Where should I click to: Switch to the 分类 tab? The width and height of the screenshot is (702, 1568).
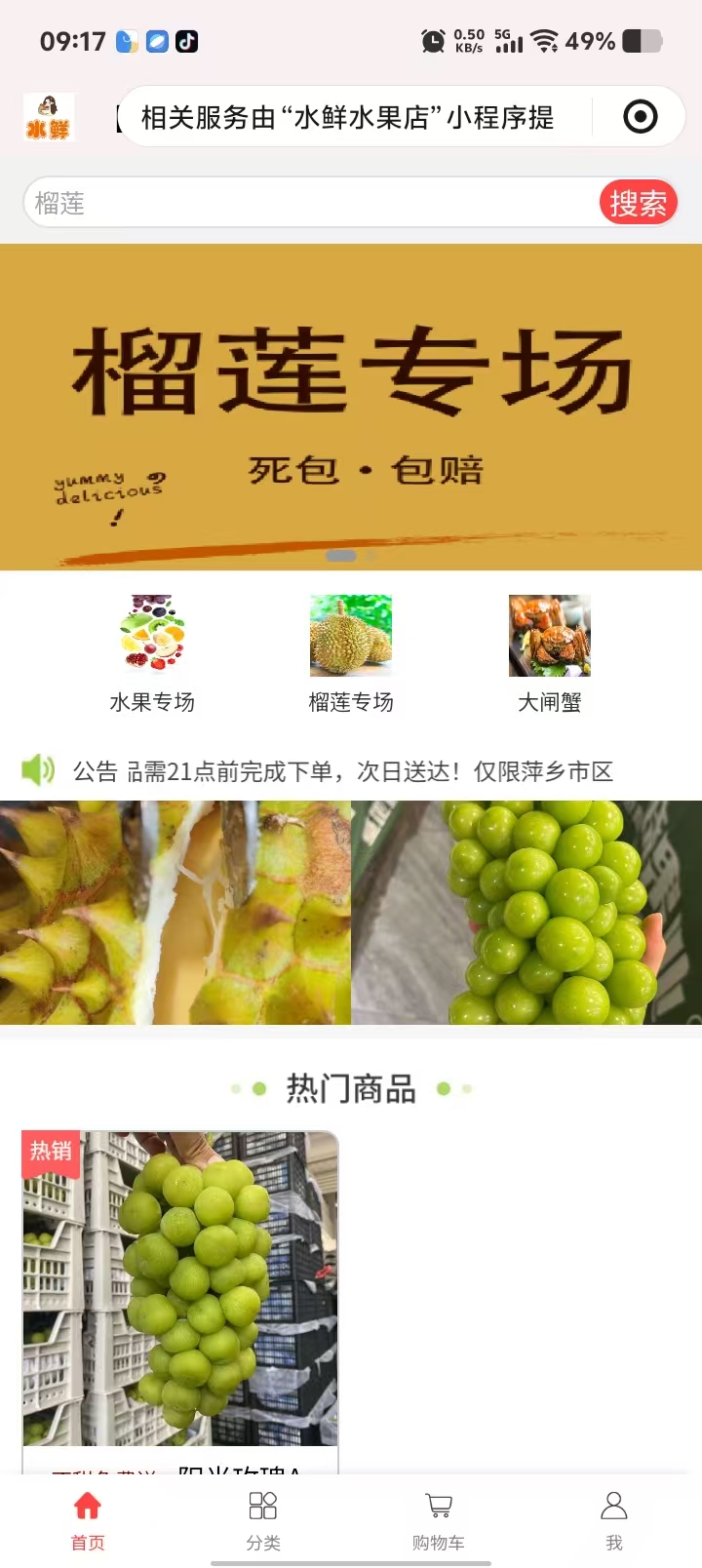(263, 1519)
